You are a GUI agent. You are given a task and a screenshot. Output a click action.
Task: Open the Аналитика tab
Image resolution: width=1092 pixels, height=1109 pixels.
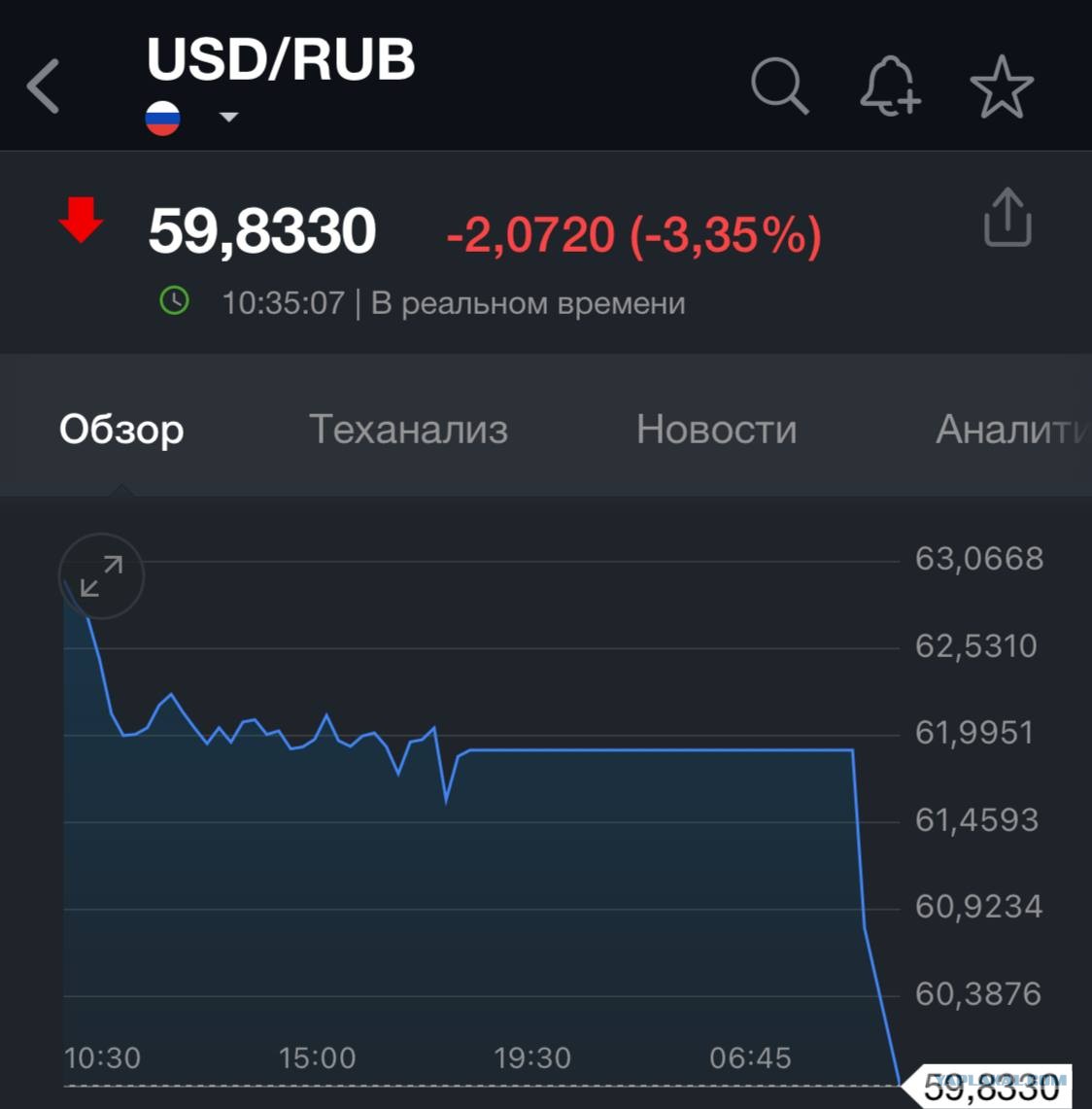tap(1013, 430)
